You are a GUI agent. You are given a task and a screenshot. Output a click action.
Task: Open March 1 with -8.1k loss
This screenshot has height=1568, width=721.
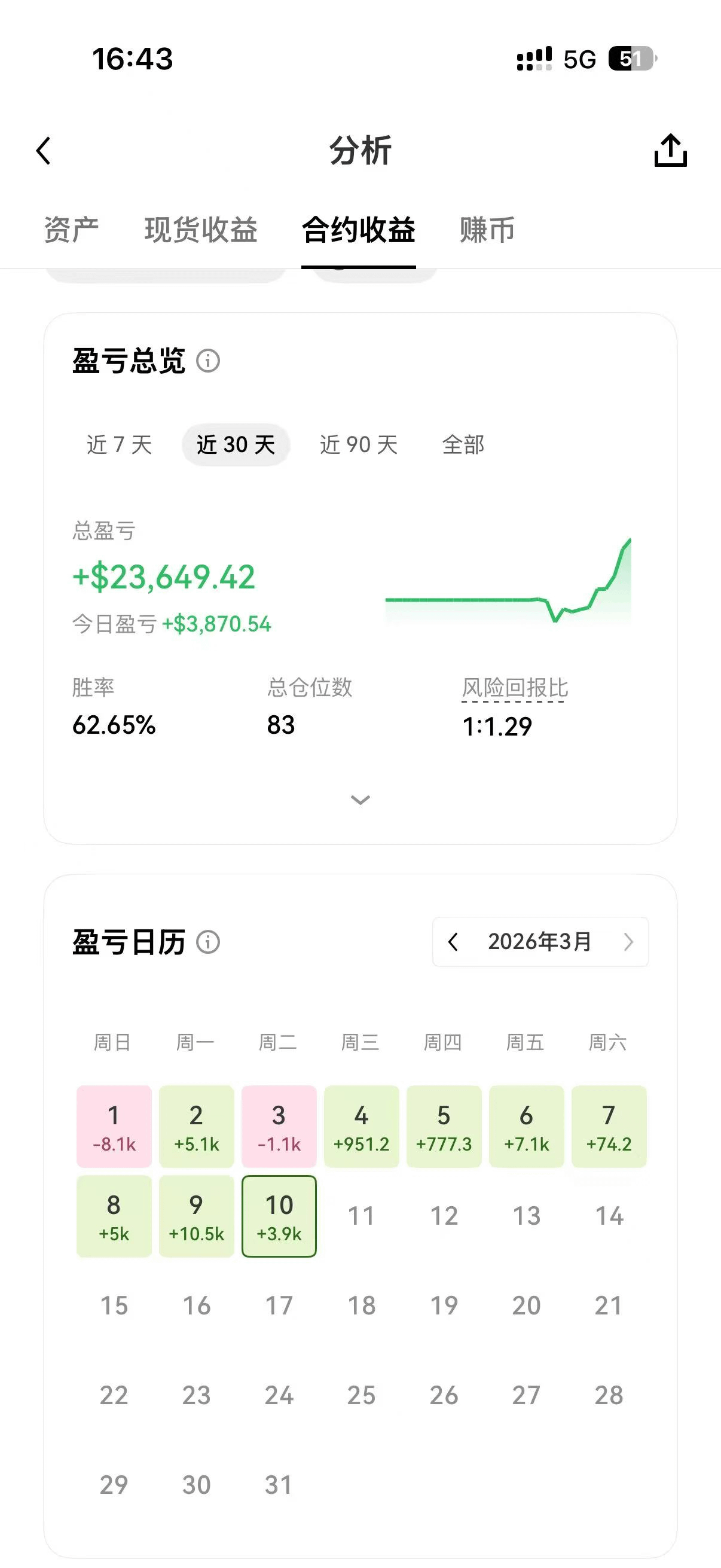pos(114,1127)
